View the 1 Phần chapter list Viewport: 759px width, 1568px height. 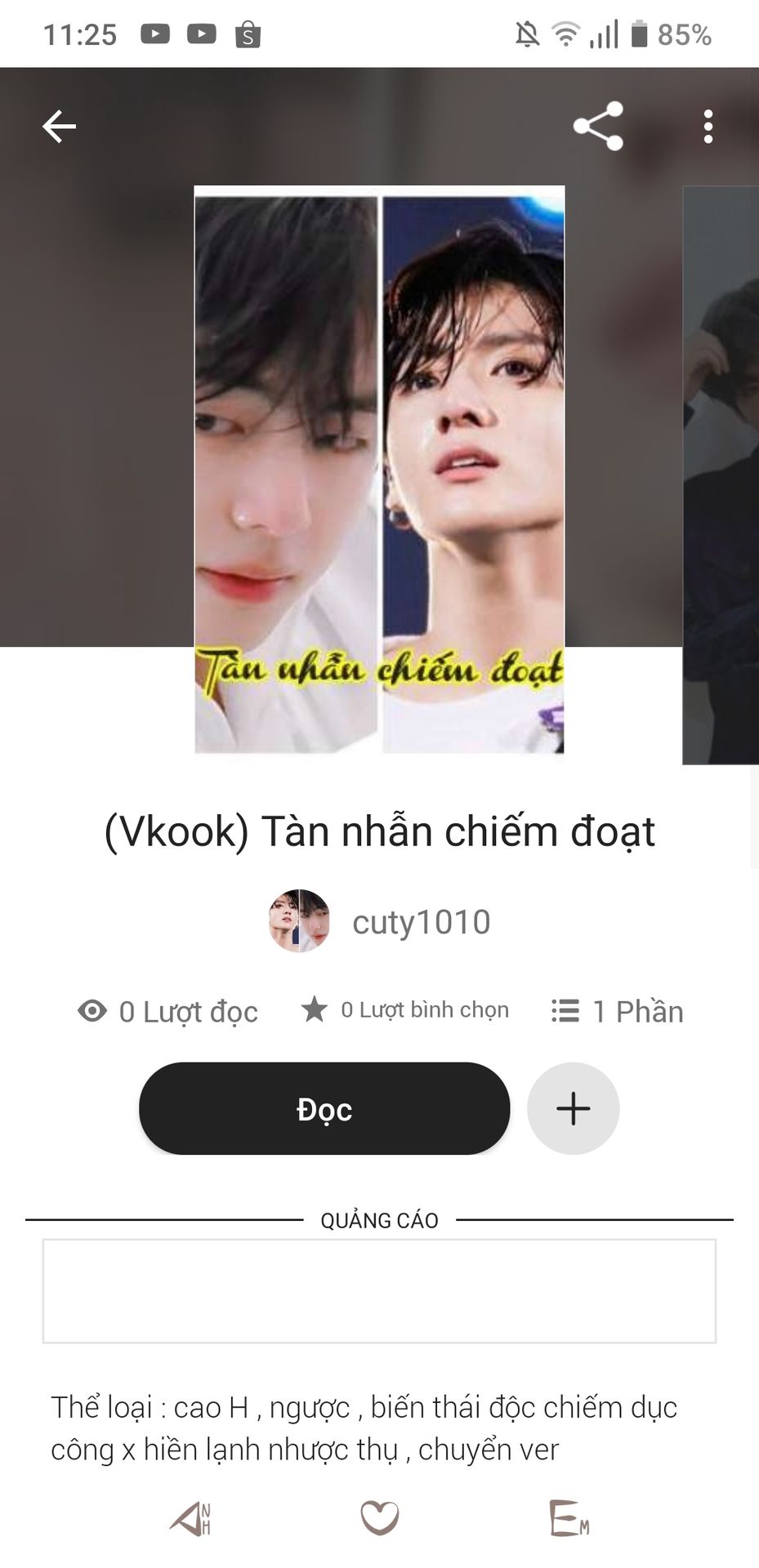point(618,1011)
